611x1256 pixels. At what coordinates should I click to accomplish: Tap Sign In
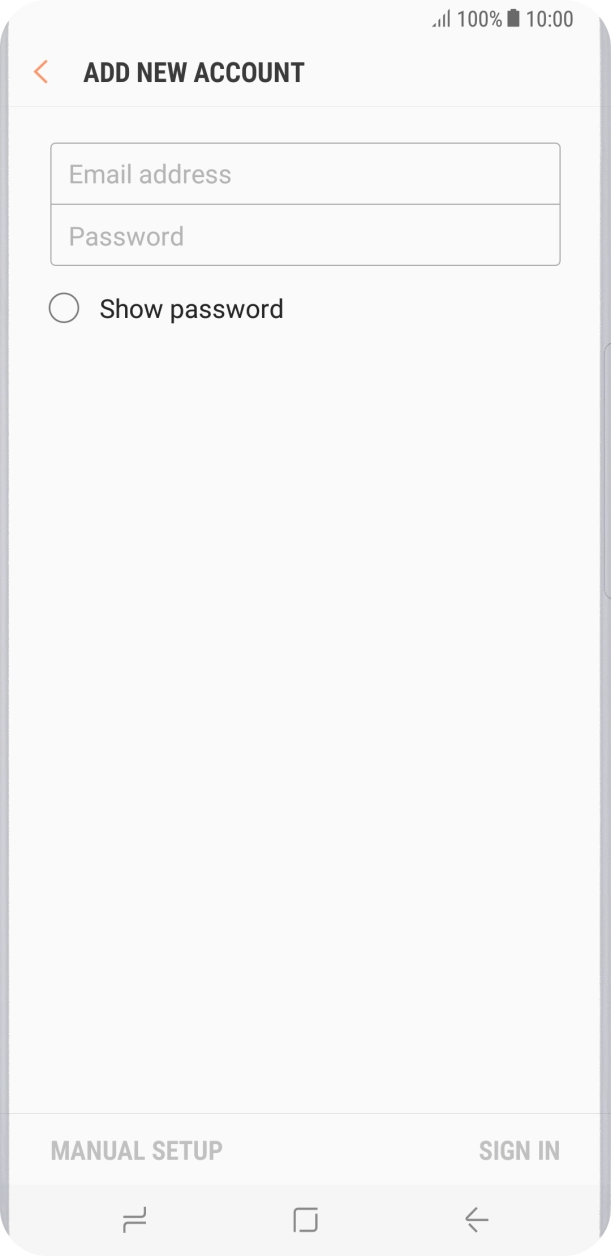tap(519, 1151)
